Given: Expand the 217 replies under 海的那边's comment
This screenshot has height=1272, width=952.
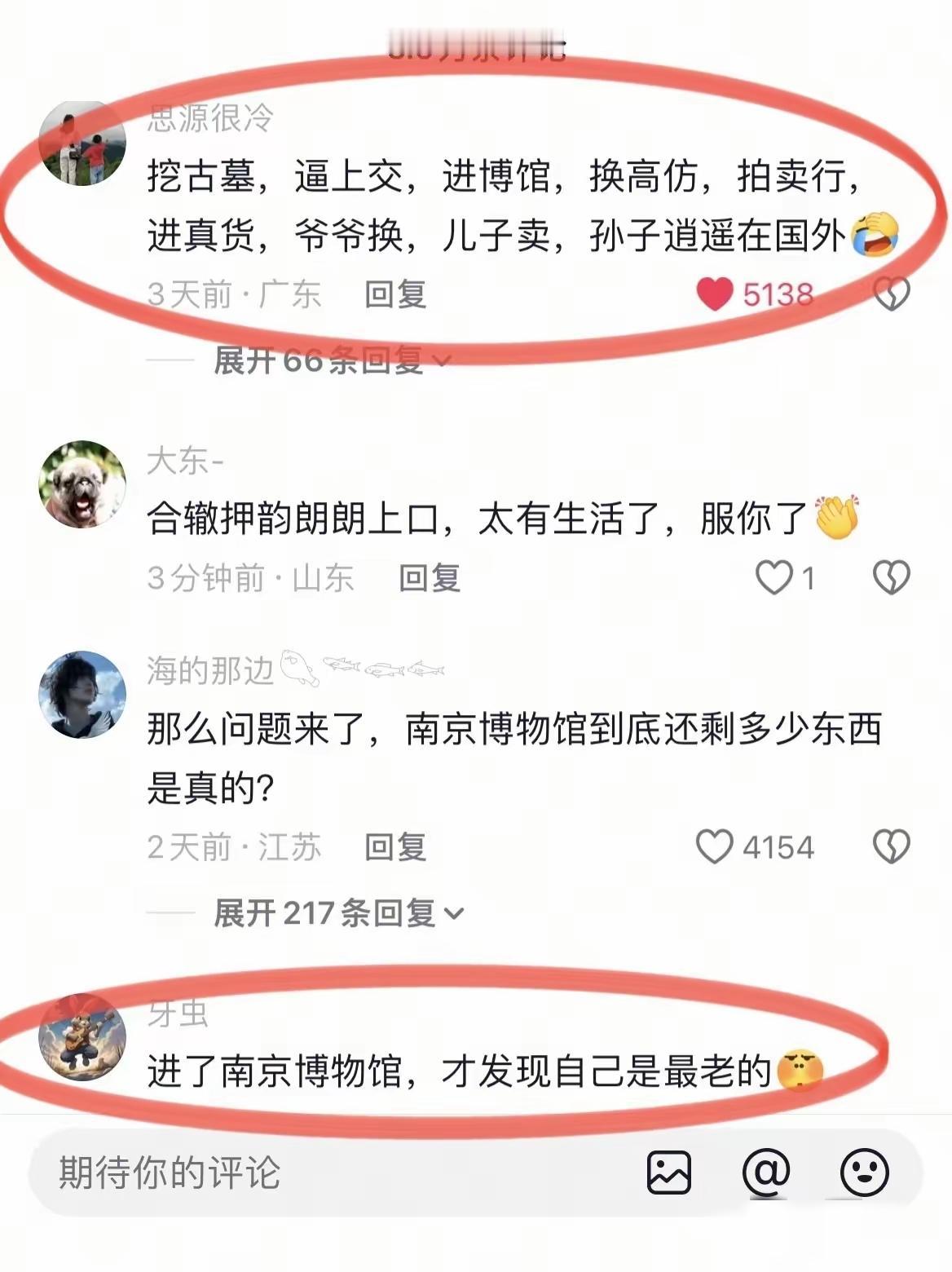Looking at the screenshot, I should [x=326, y=913].
